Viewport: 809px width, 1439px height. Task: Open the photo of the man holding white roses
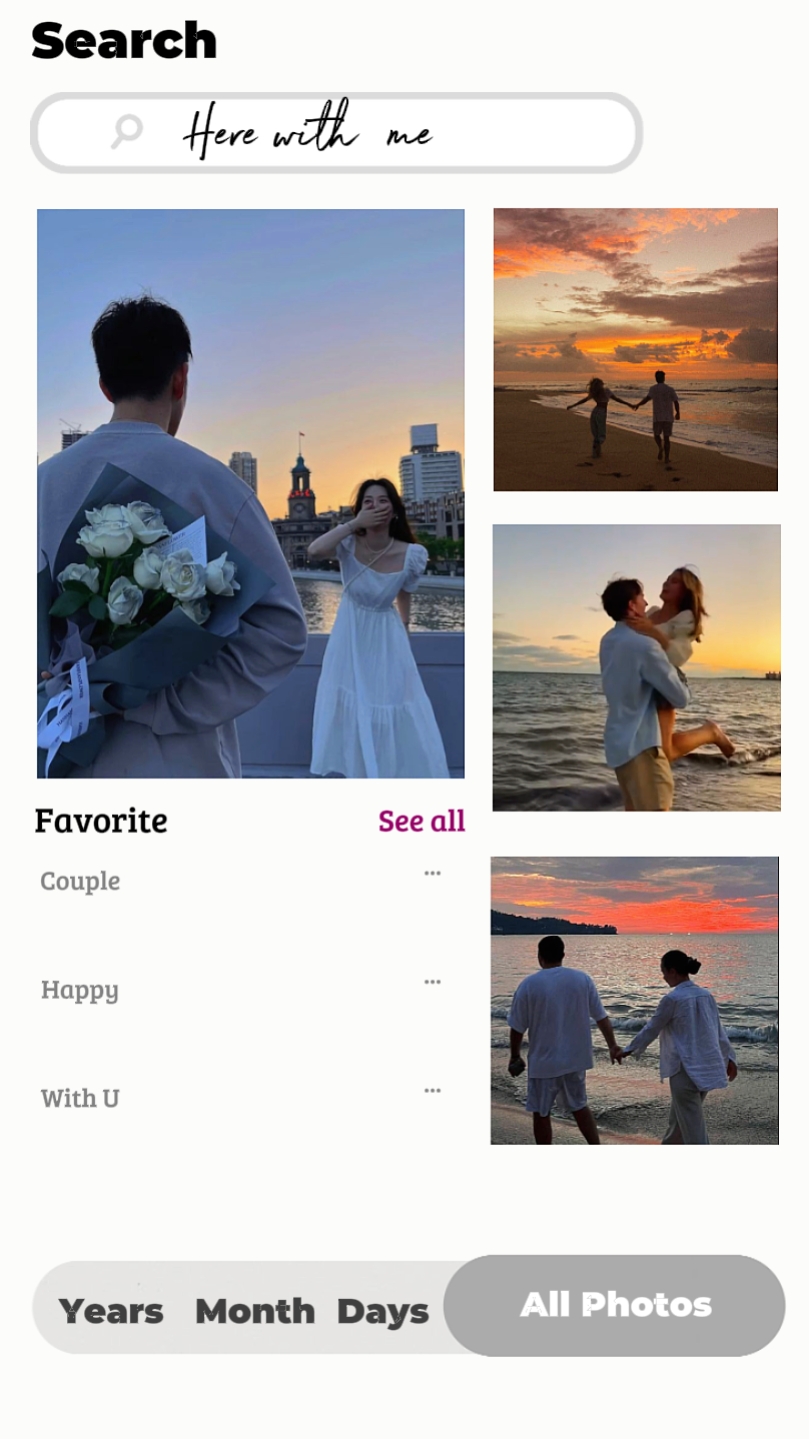pos(251,493)
